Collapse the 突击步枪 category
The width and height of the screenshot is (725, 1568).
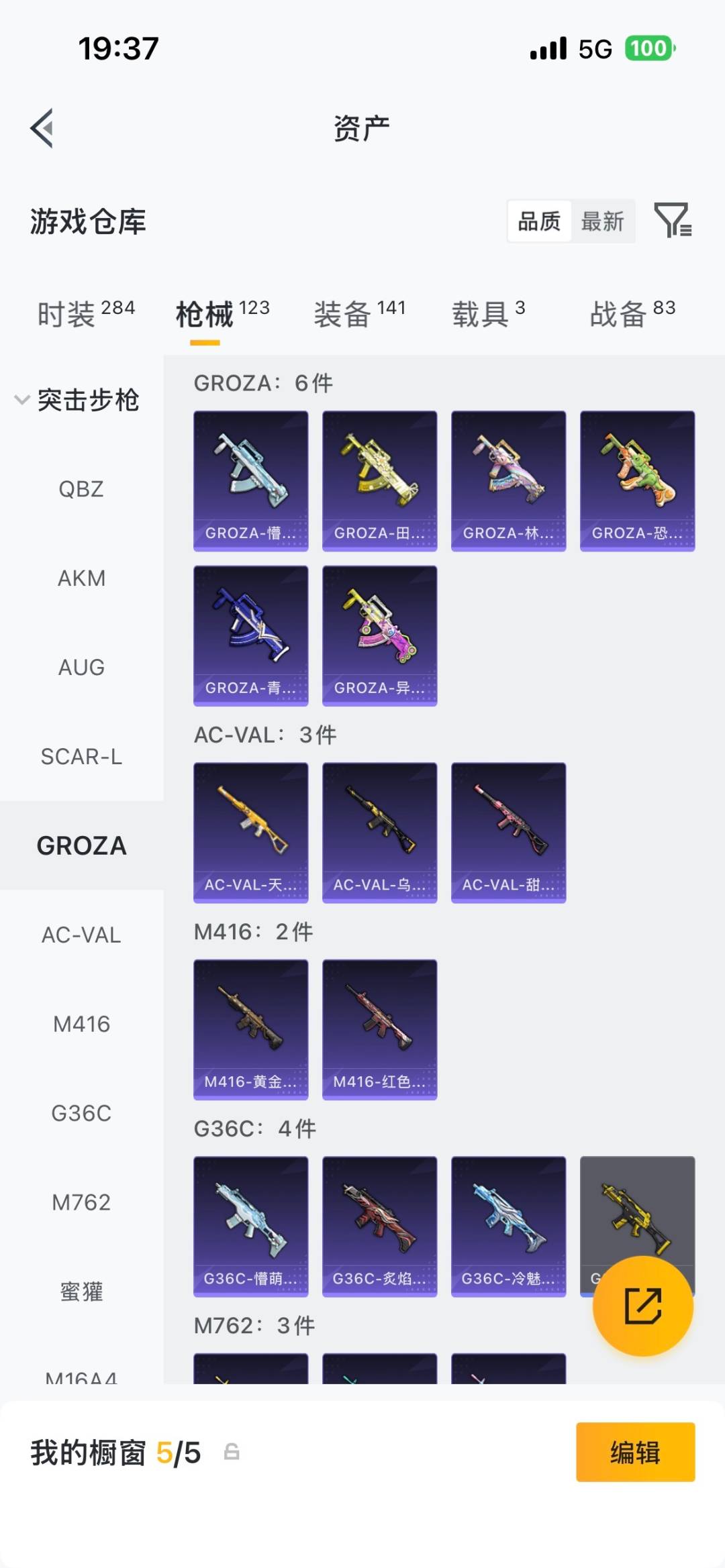click(x=77, y=400)
